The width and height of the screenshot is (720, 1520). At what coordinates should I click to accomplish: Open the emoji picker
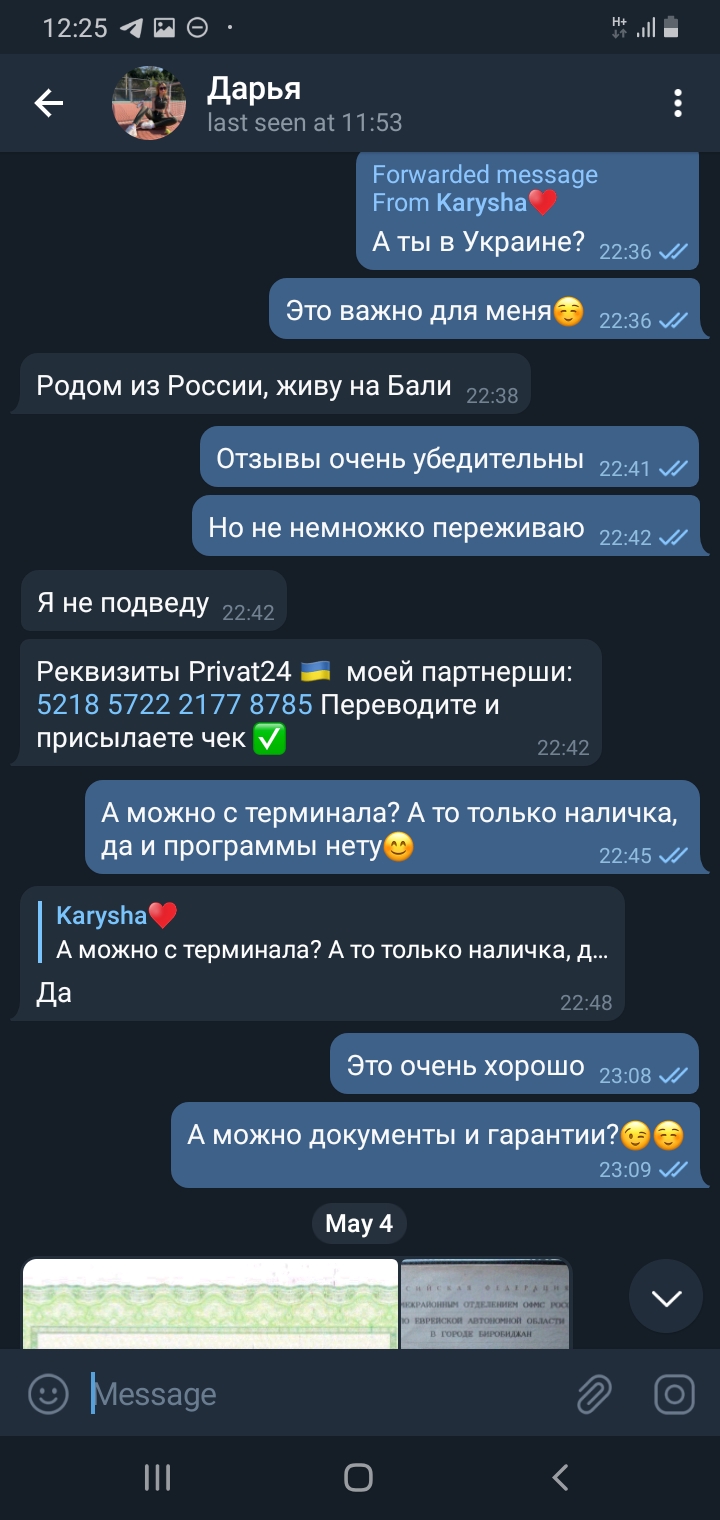click(48, 1393)
